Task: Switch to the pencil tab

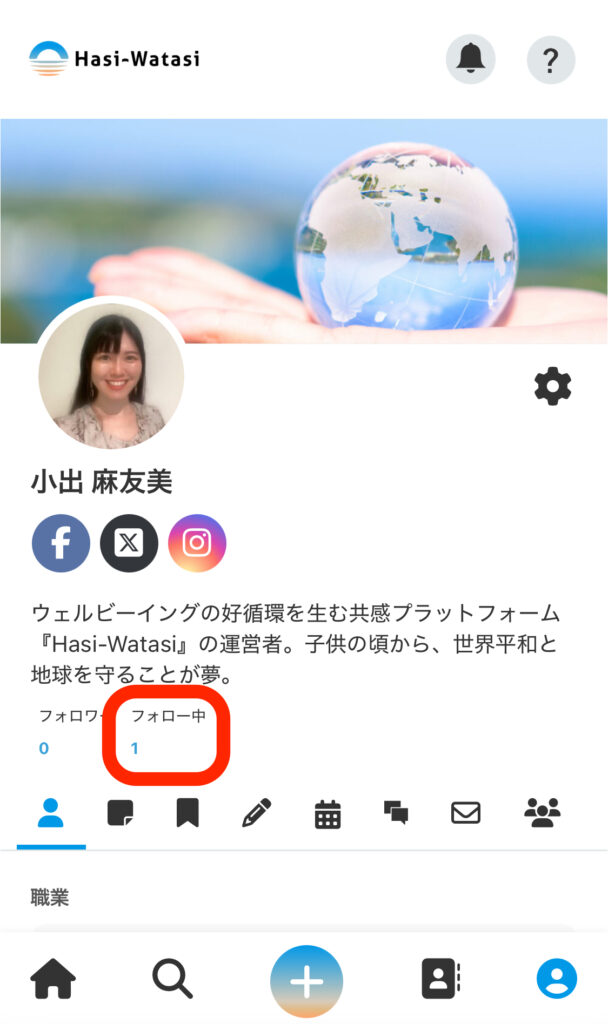Action: pos(257,813)
